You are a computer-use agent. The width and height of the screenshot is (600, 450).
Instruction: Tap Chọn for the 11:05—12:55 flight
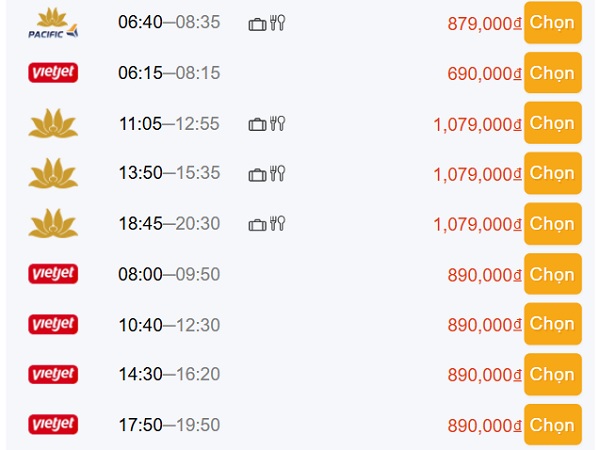(552, 123)
